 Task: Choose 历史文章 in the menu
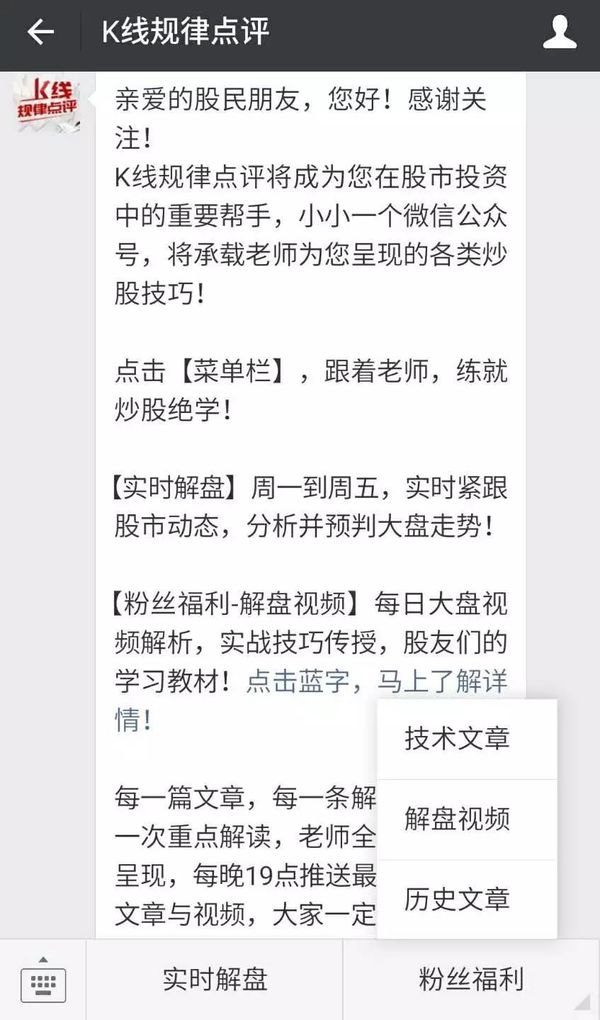coord(457,899)
